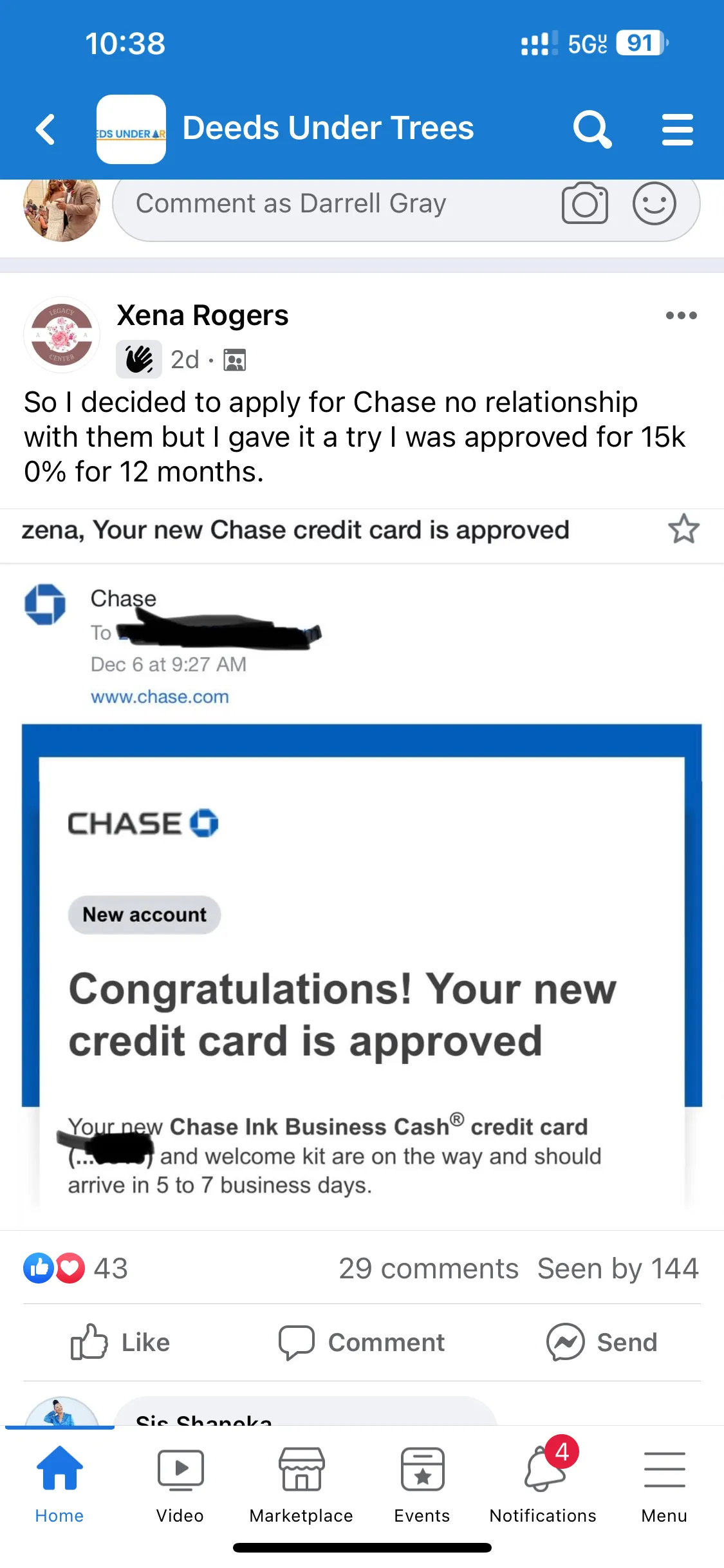The image size is (724, 1568).
Task: Open the three-dot options on Xena's post
Action: [x=681, y=315]
